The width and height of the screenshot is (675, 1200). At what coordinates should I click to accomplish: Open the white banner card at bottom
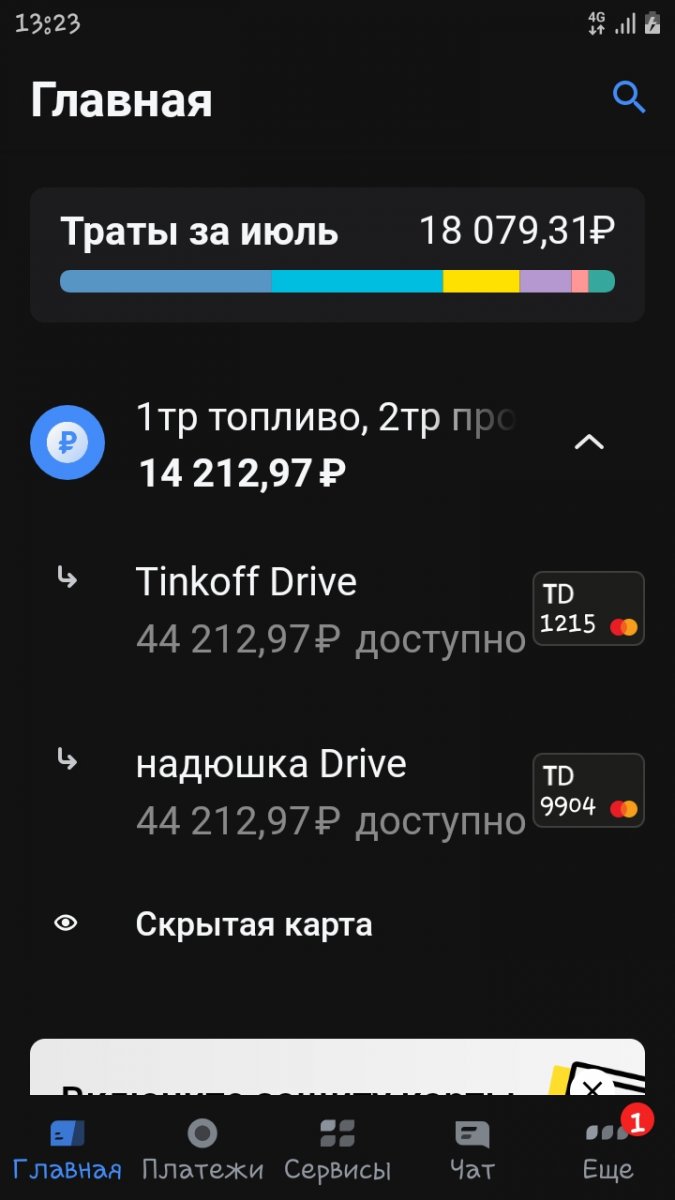[337, 1067]
